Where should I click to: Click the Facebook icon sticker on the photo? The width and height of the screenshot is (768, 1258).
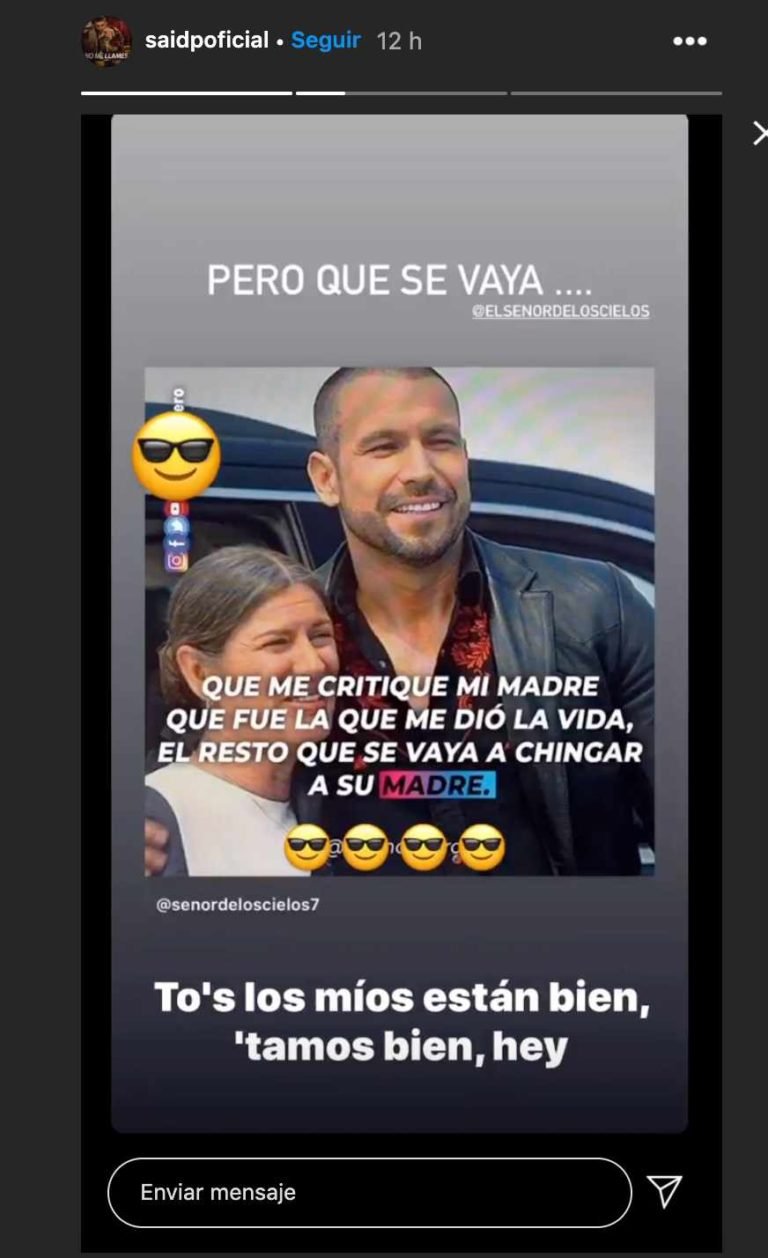[x=175, y=543]
